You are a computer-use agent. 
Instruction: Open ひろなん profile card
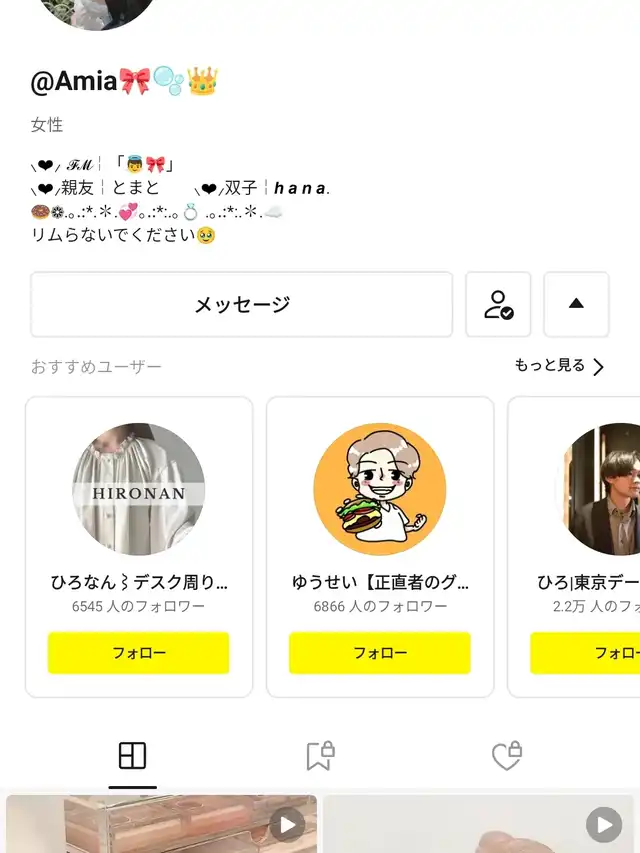tap(139, 547)
